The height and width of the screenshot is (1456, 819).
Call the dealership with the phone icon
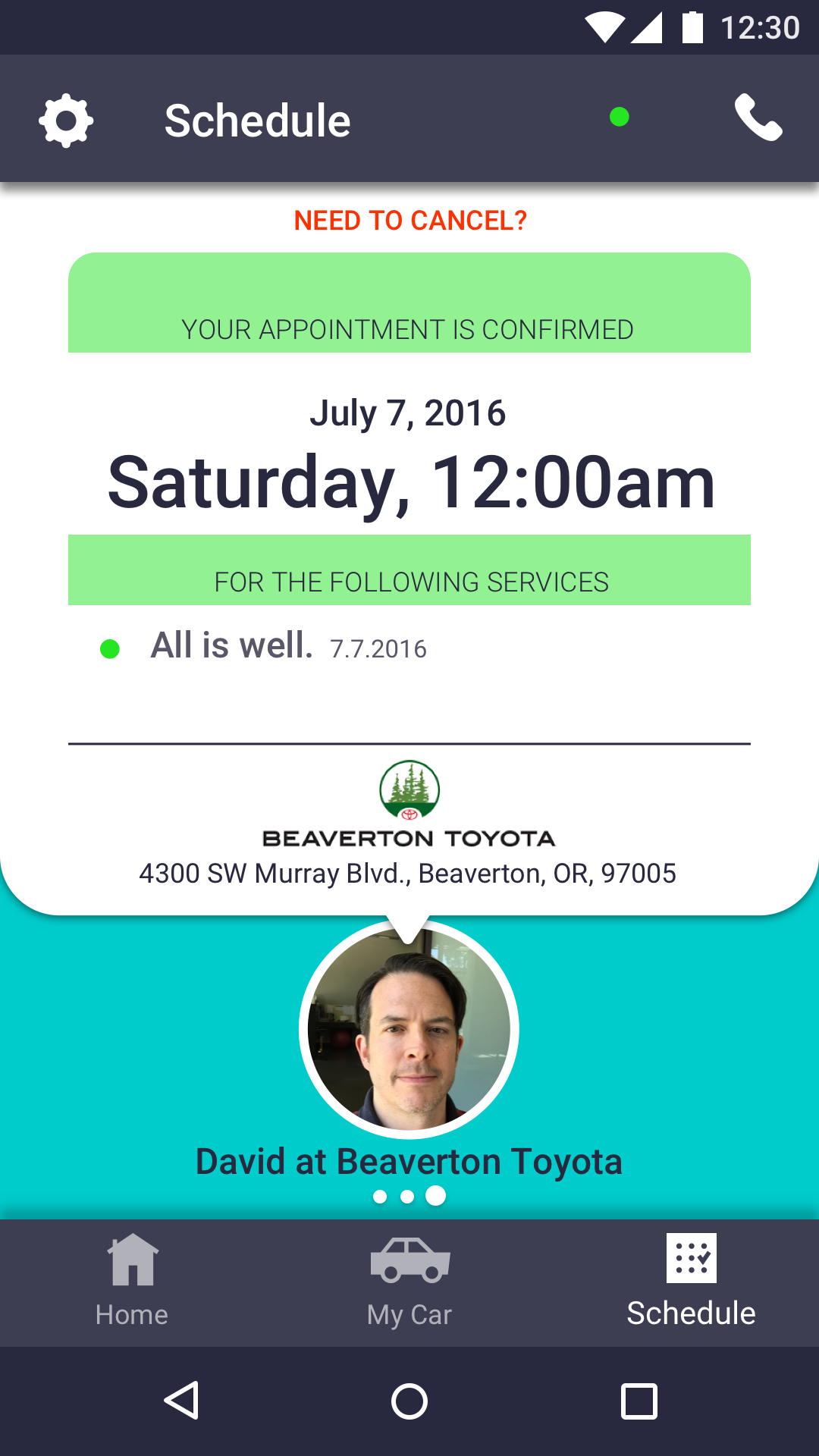click(x=758, y=118)
